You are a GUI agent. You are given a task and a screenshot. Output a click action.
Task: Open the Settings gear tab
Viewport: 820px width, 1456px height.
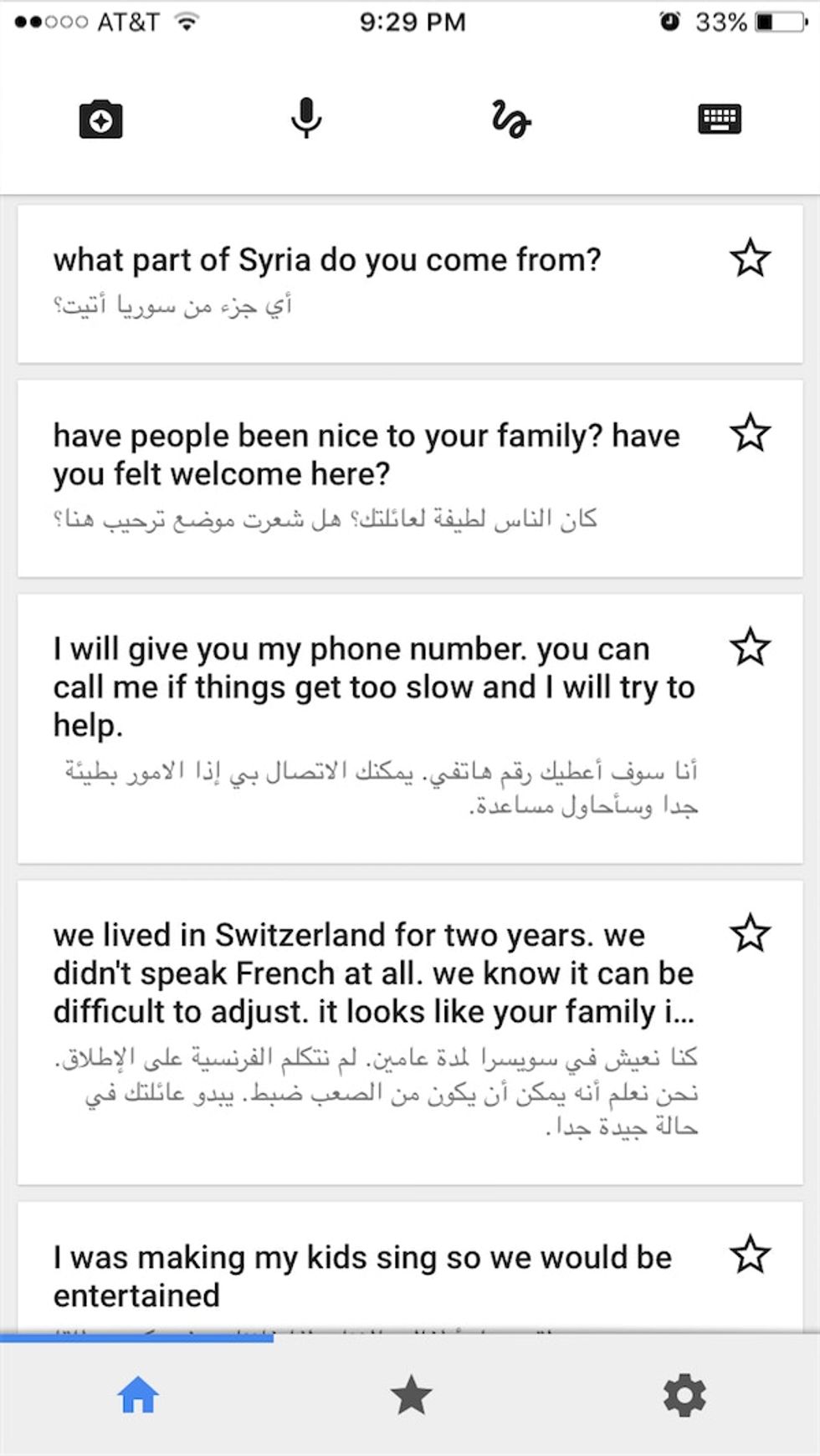tap(684, 1395)
